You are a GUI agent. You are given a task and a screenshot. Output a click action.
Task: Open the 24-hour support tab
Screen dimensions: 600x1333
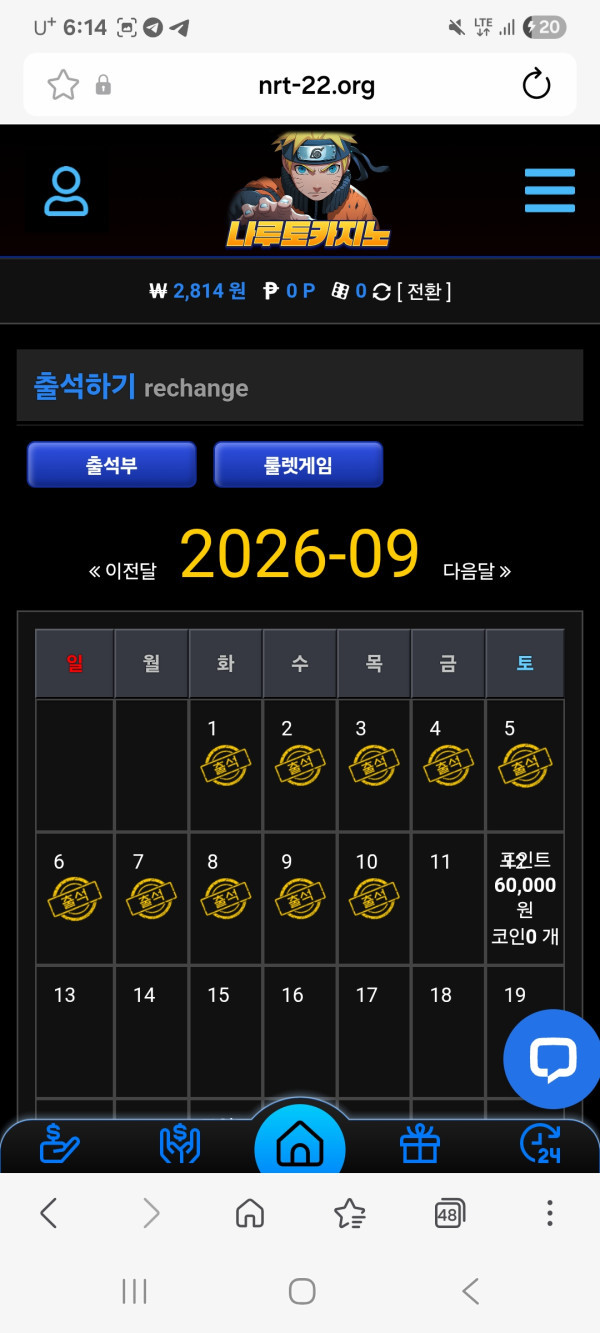click(x=540, y=1145)
